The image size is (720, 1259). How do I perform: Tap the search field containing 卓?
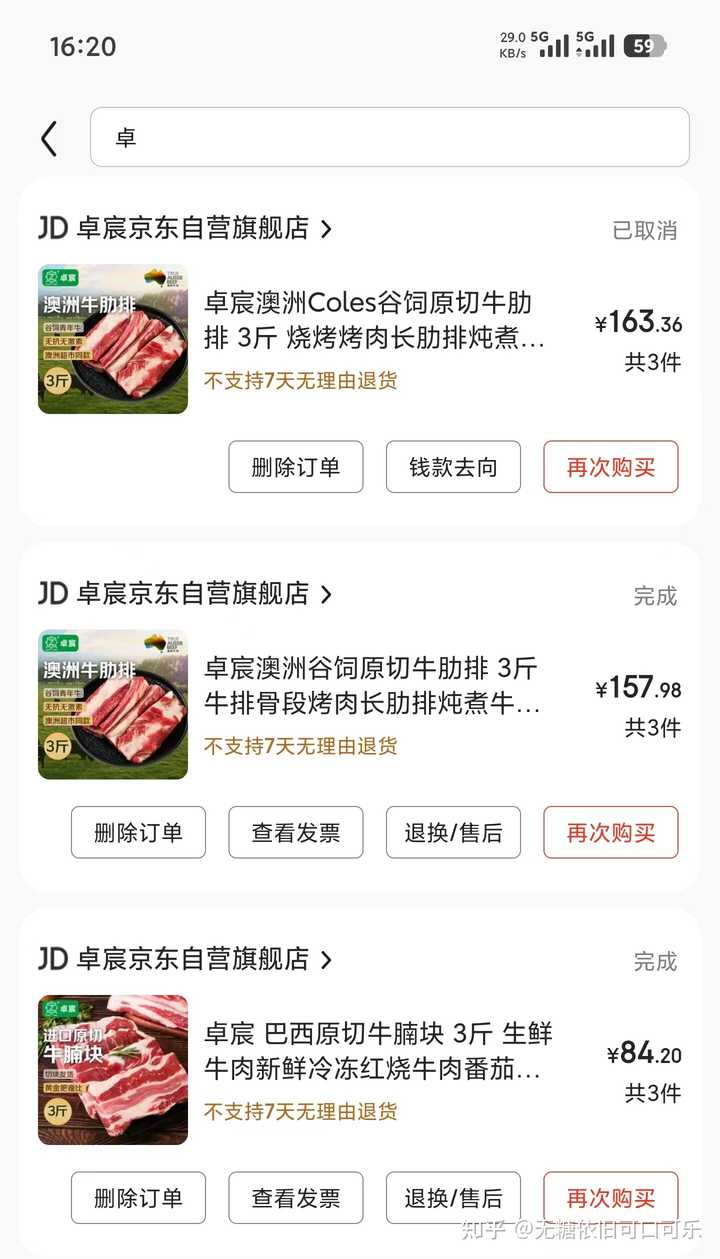(x=389, y=137)
